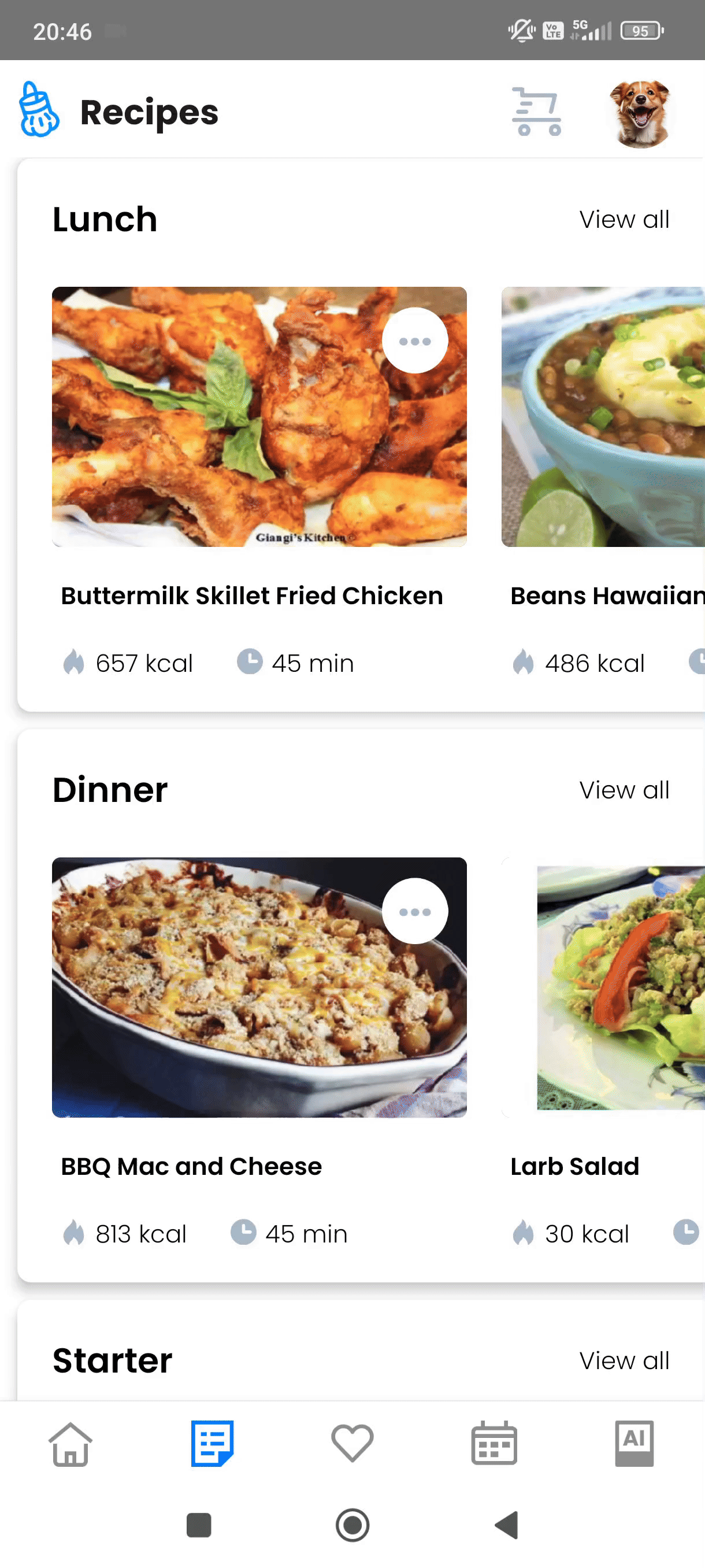The image size is (705, 1568).
Task: View all Starter recipes
Action: (x=624, y=1360)
